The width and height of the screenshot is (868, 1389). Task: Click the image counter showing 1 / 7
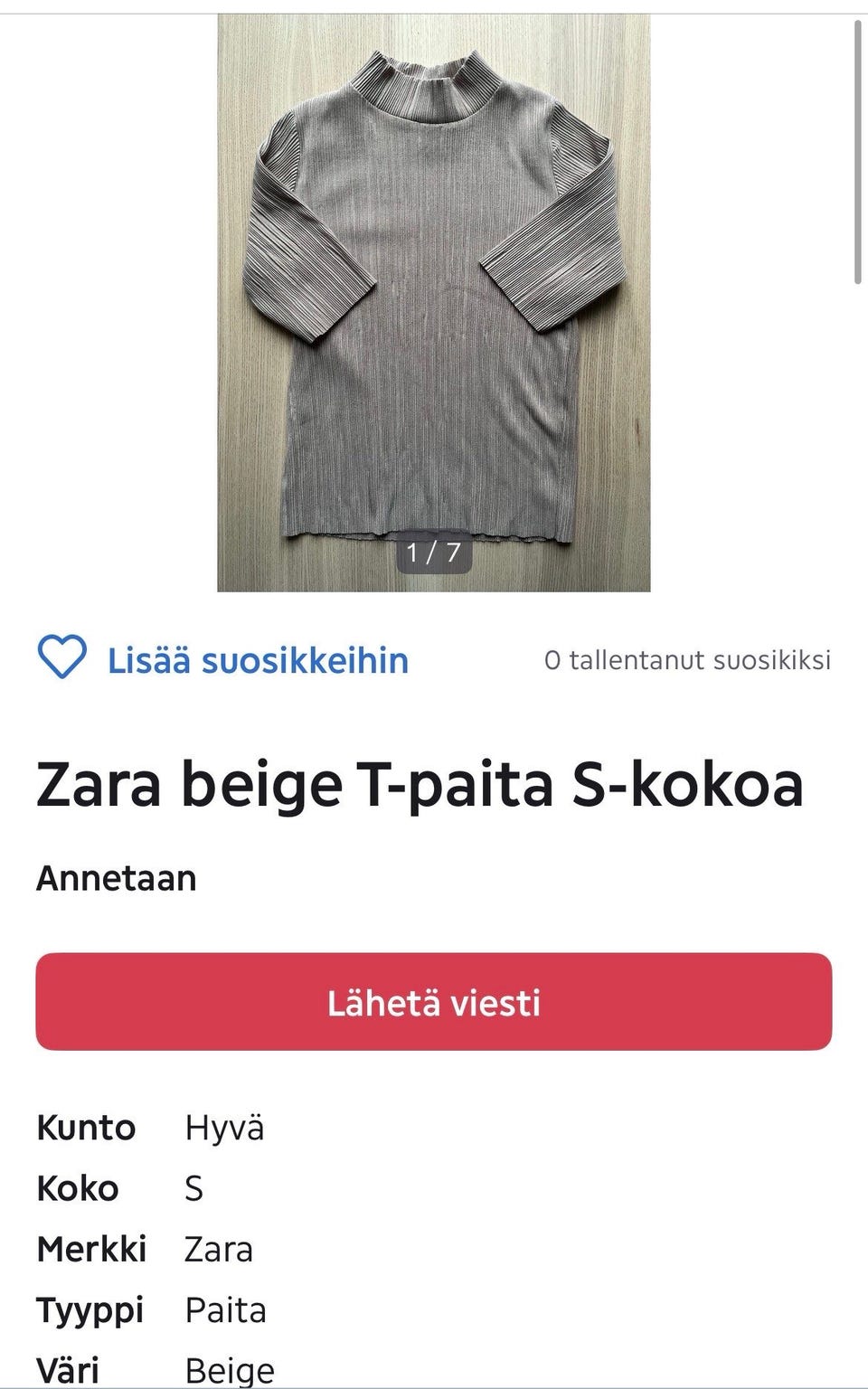(x=434, y=553)
